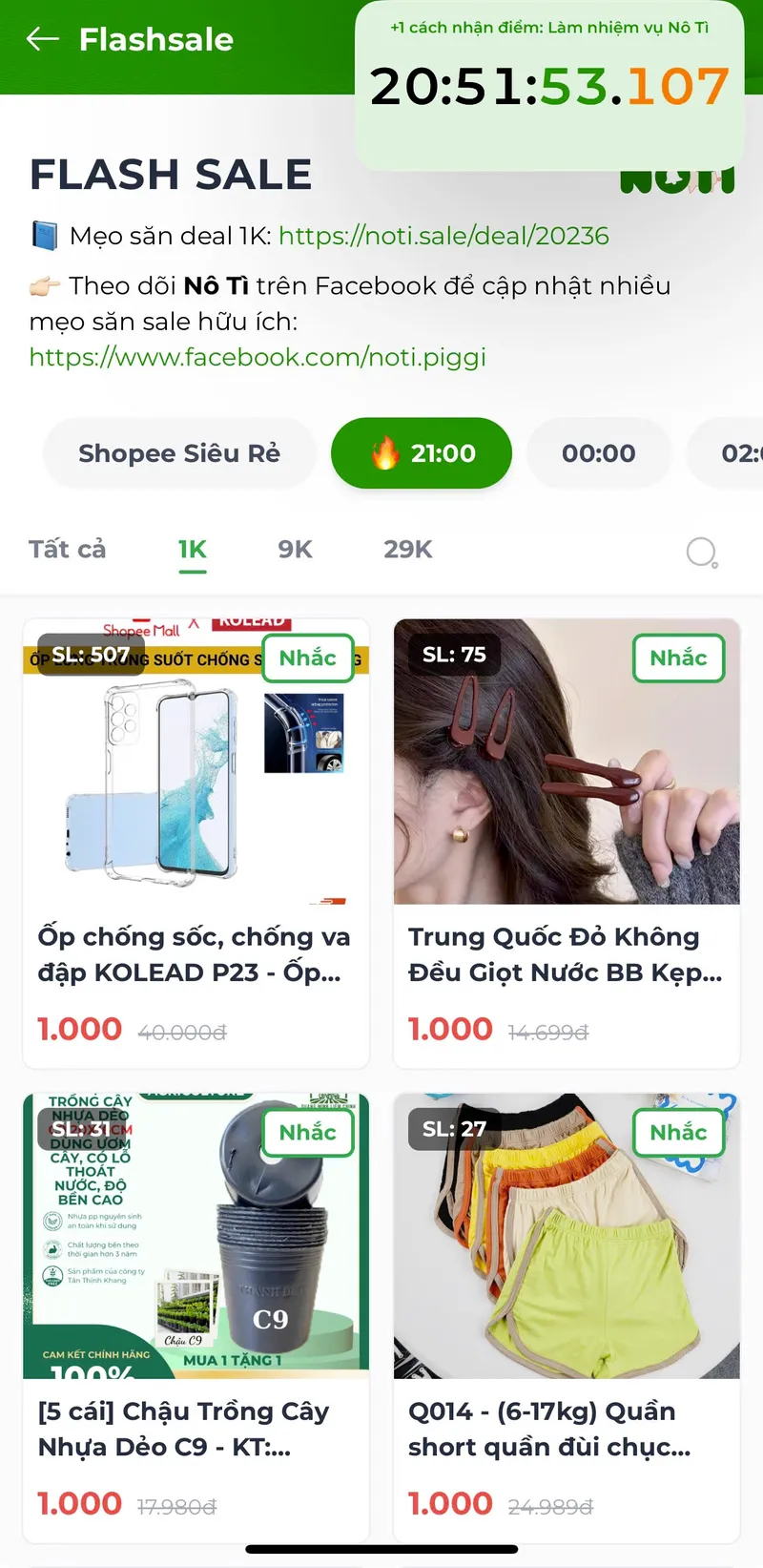The width and height of the screenshot is (763, 1568).
Task: View the Trung Quốc hair clip product
Action: [x=567, y=954]
